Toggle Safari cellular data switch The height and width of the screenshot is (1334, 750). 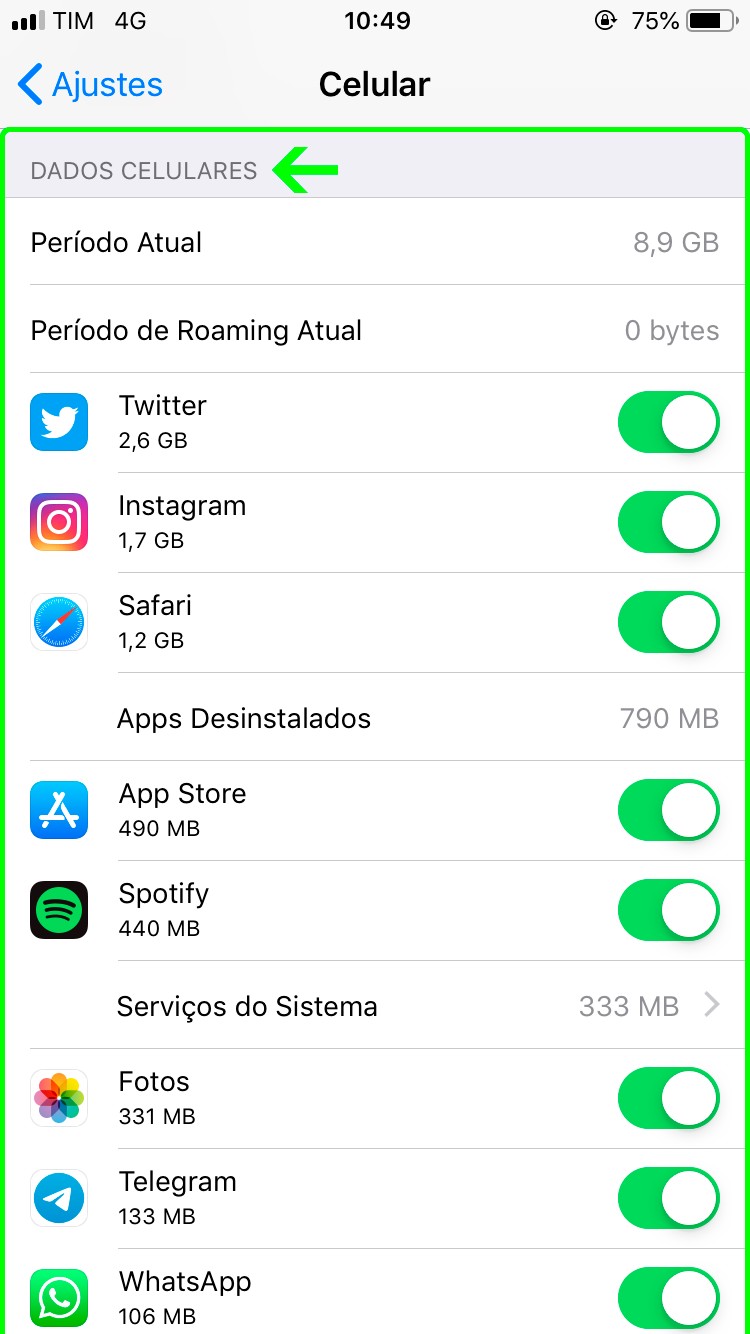[x=668, y=622]
